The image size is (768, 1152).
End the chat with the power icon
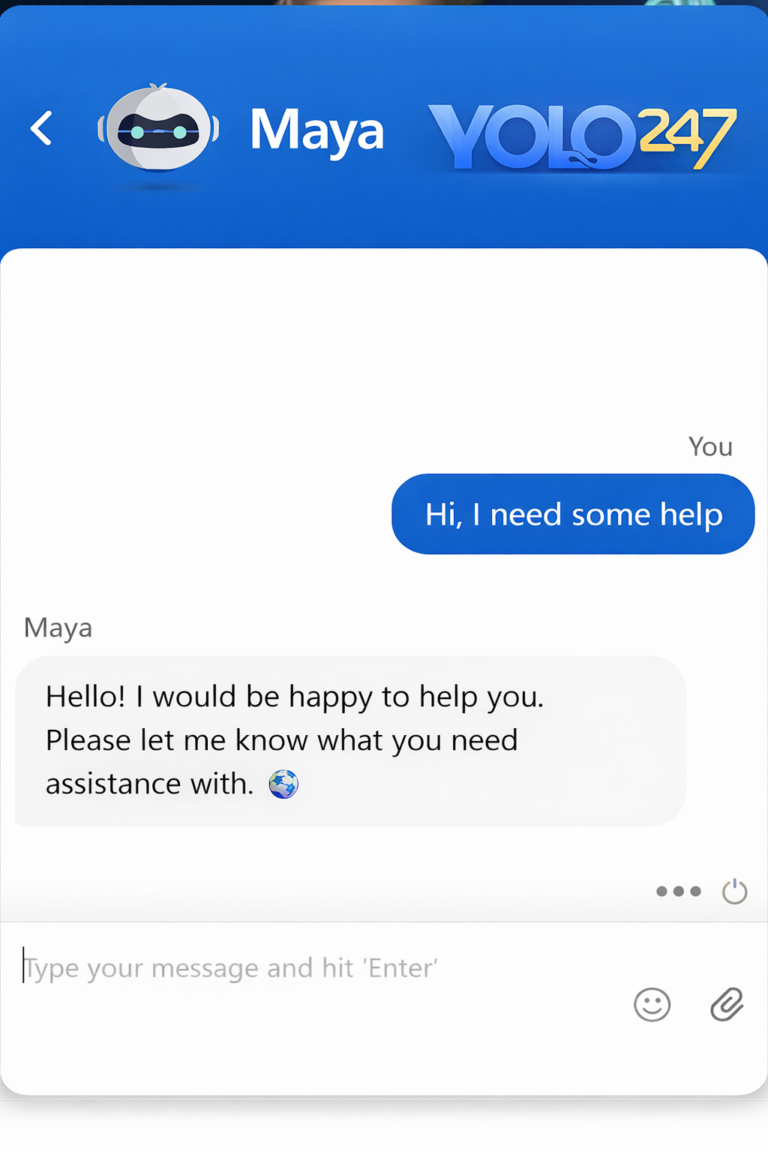735,890
